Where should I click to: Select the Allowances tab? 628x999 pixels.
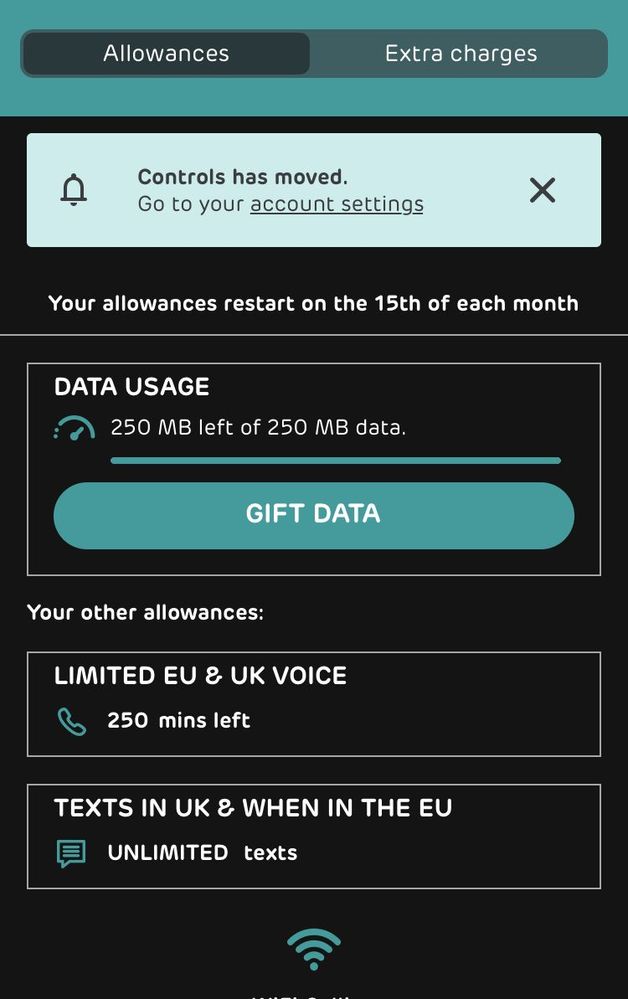click(166, 54)
